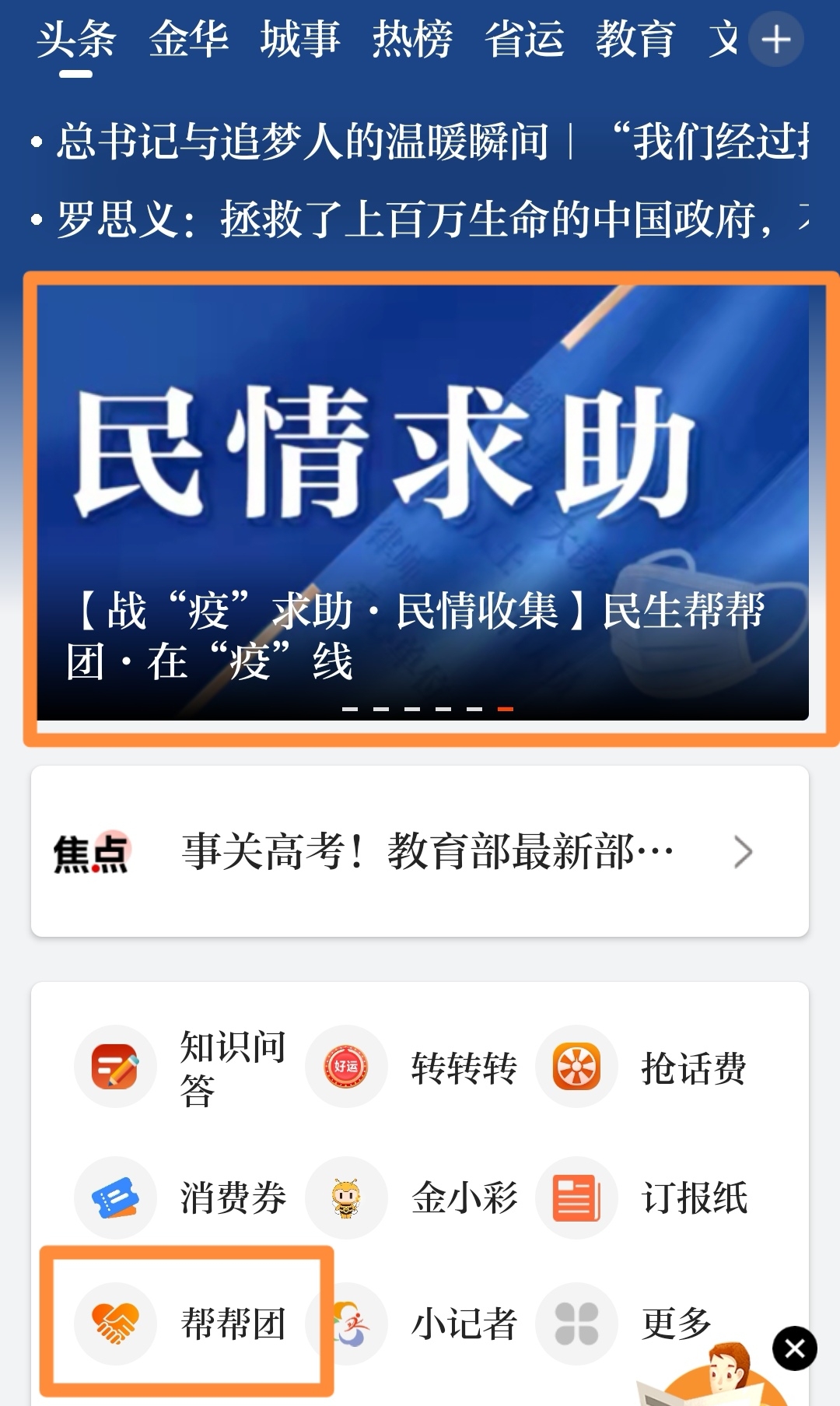The image size is (840, 1406).
Task: Open the 总书记与追梦人 headline
Action: [x=302, y=142]
